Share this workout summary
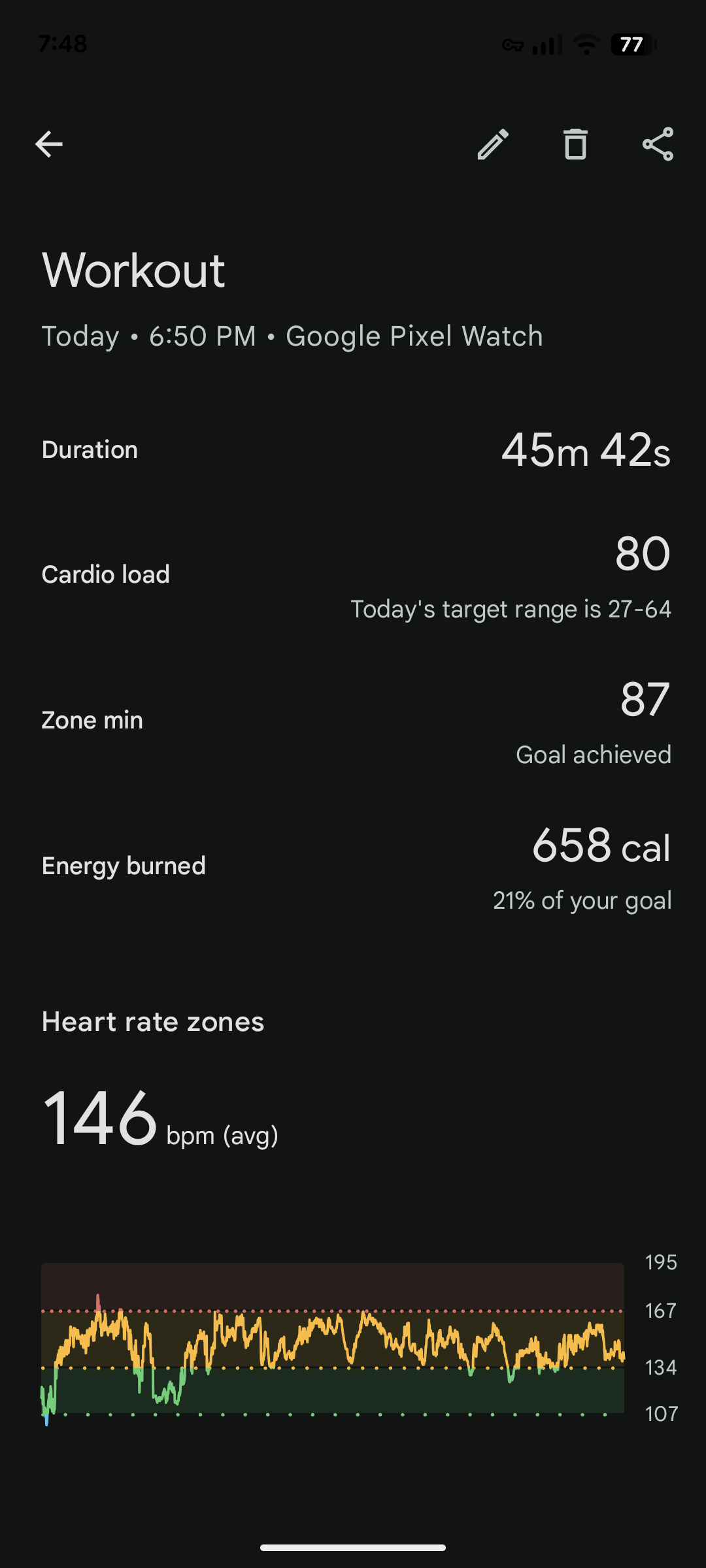The image size is (706, 1568). click(658, 144)
